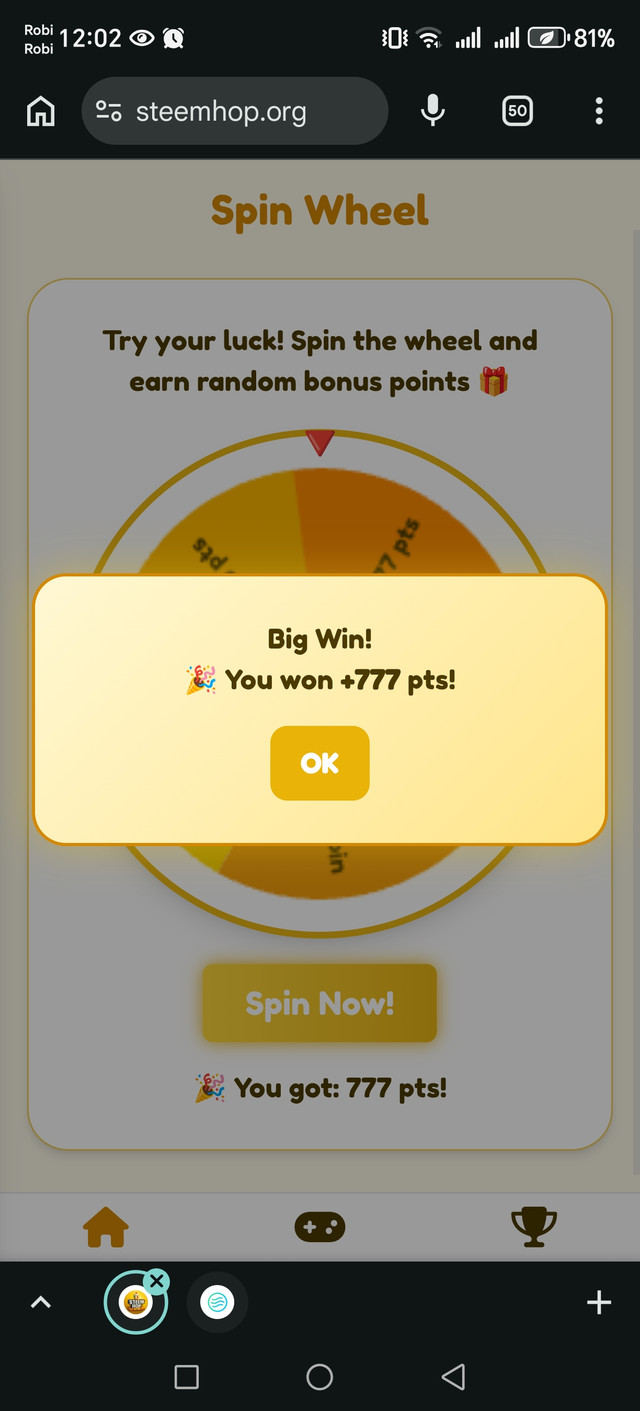Switch to the game controller tab

coord(320,1226)
